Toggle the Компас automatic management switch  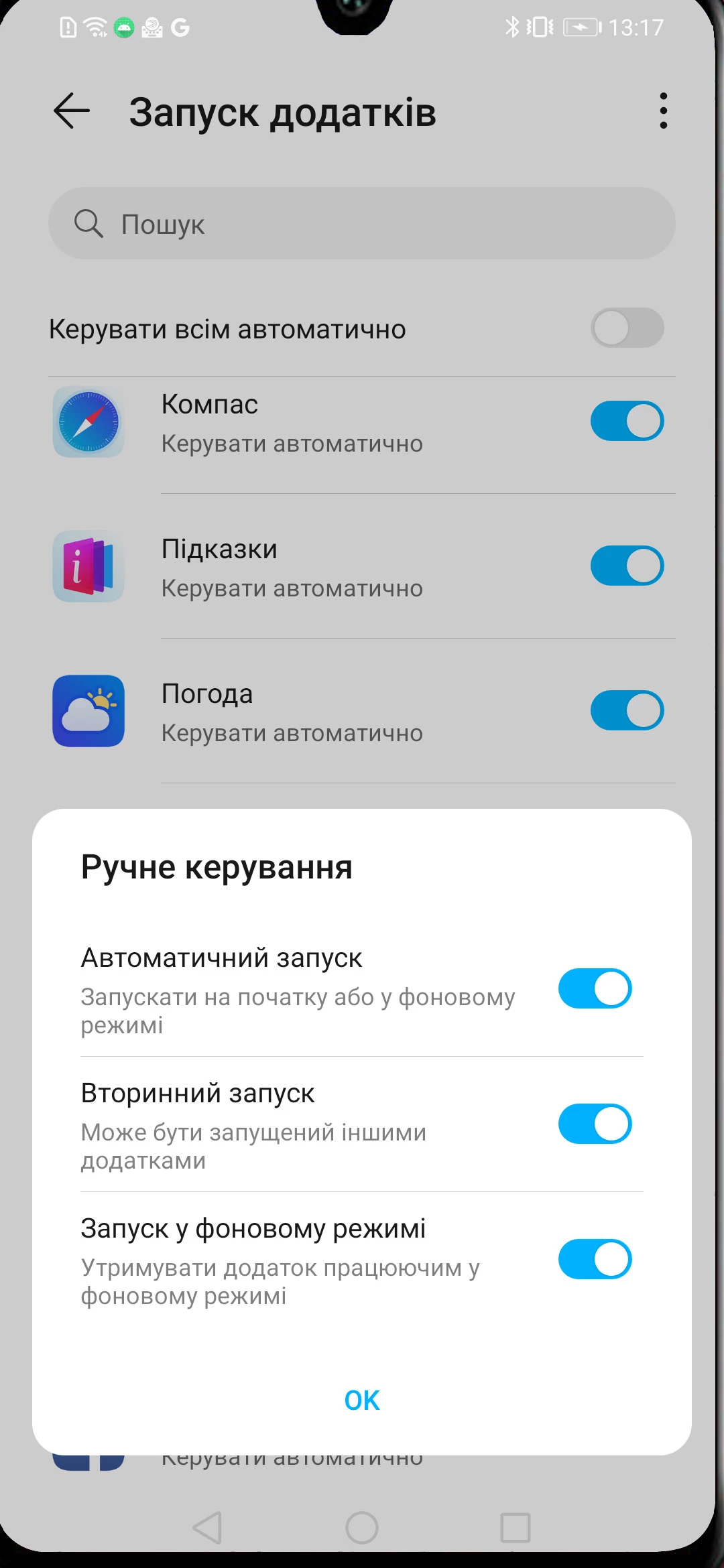627,421
